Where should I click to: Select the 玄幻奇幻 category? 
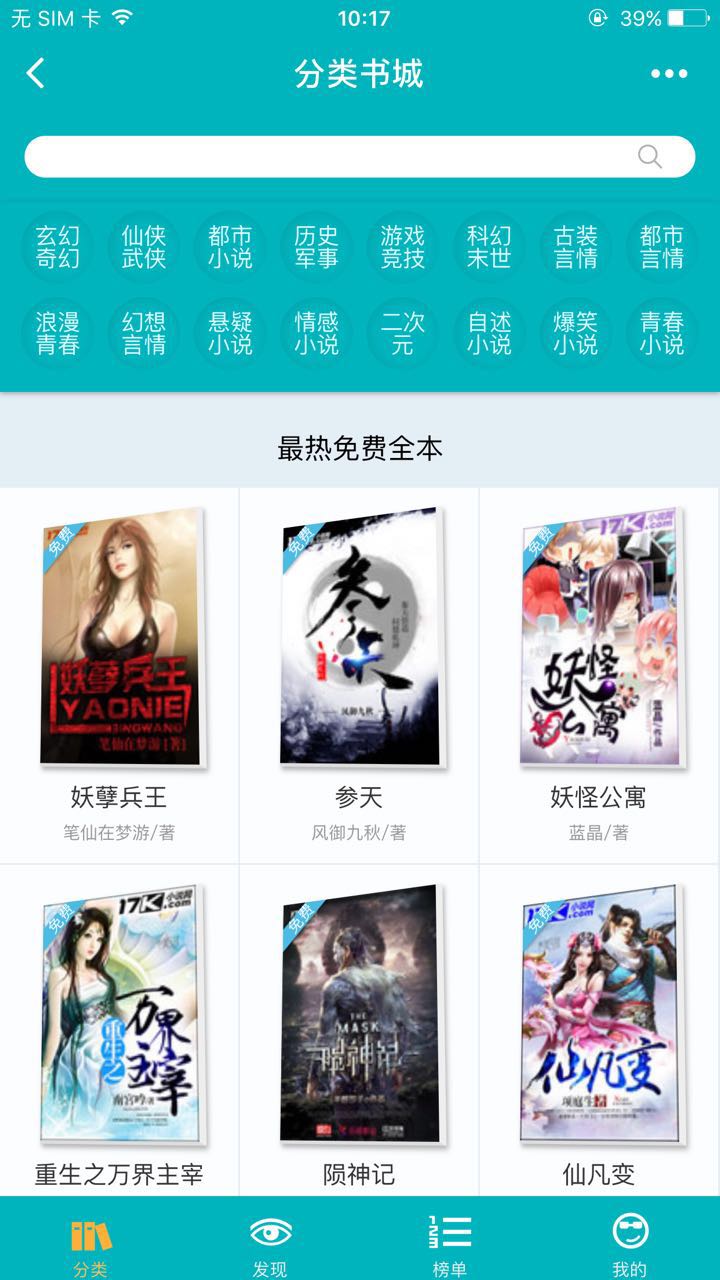[57, 247]
